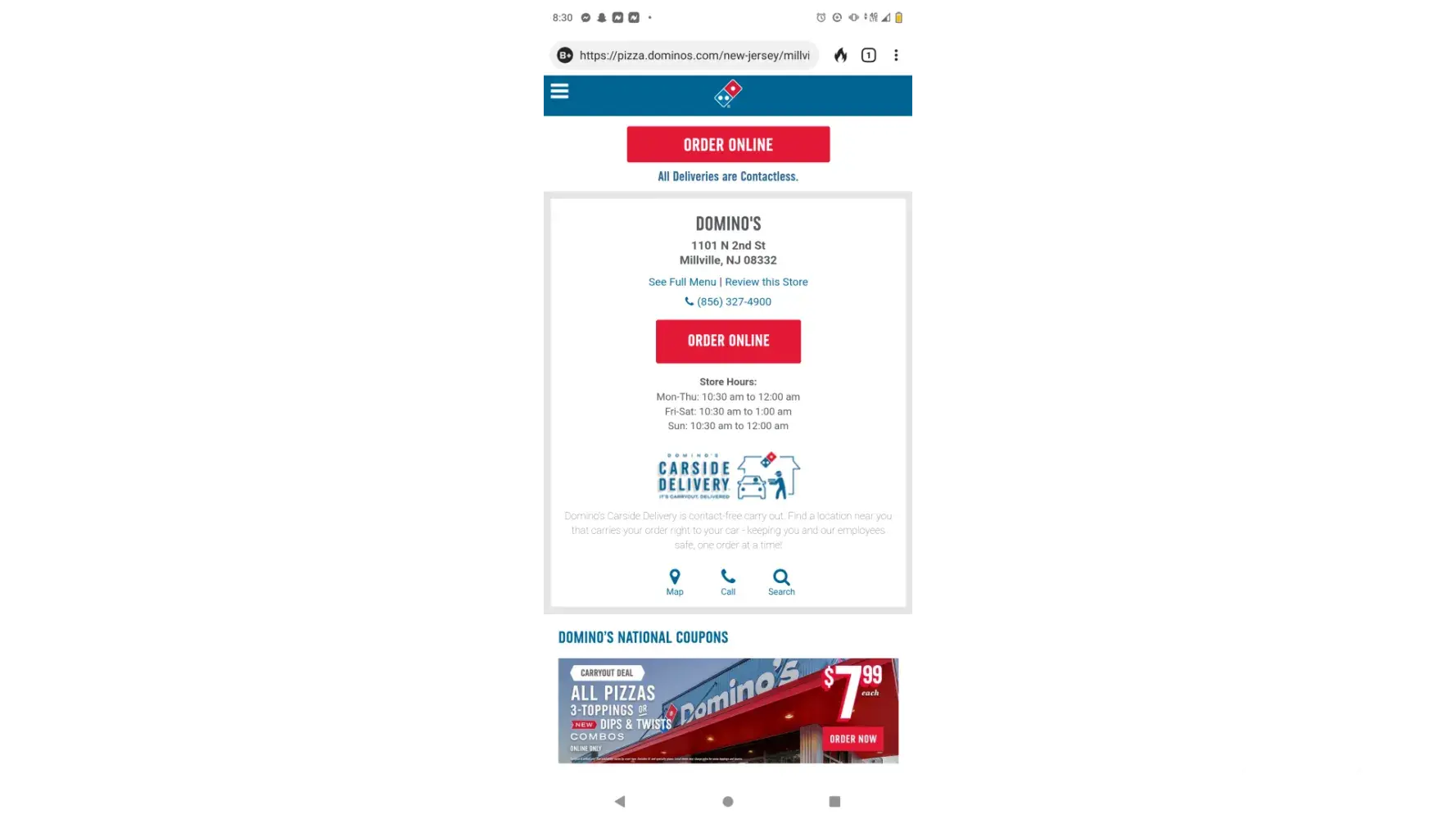
Task: Tap the Call icon under Carside Delivery
Action: [728, 581]
